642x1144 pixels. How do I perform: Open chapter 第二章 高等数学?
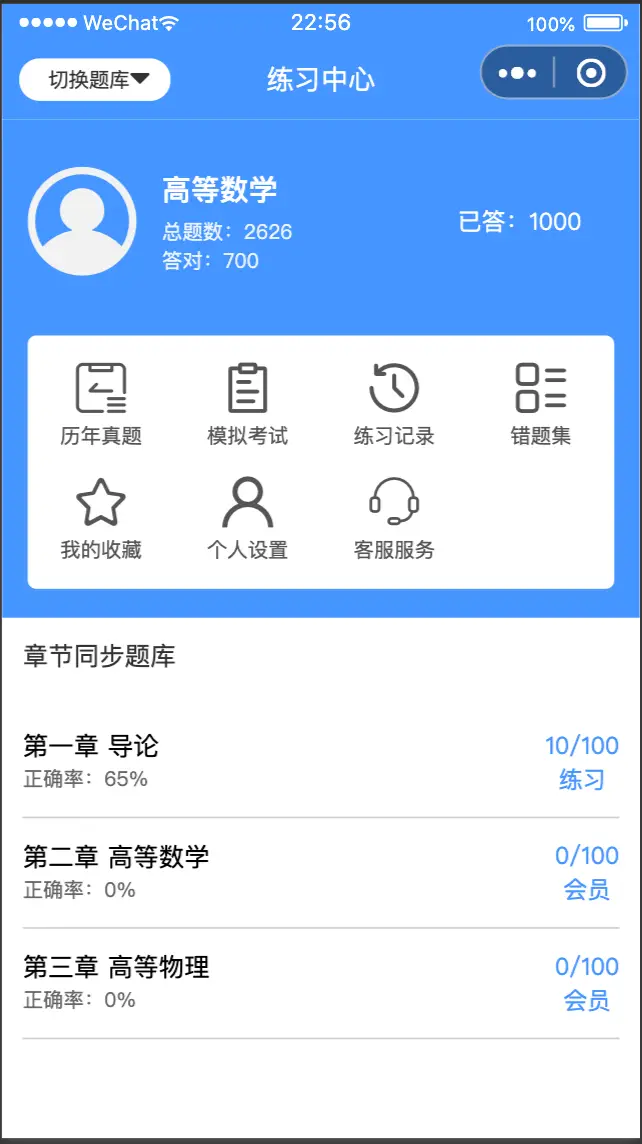[x=321, y=873]
